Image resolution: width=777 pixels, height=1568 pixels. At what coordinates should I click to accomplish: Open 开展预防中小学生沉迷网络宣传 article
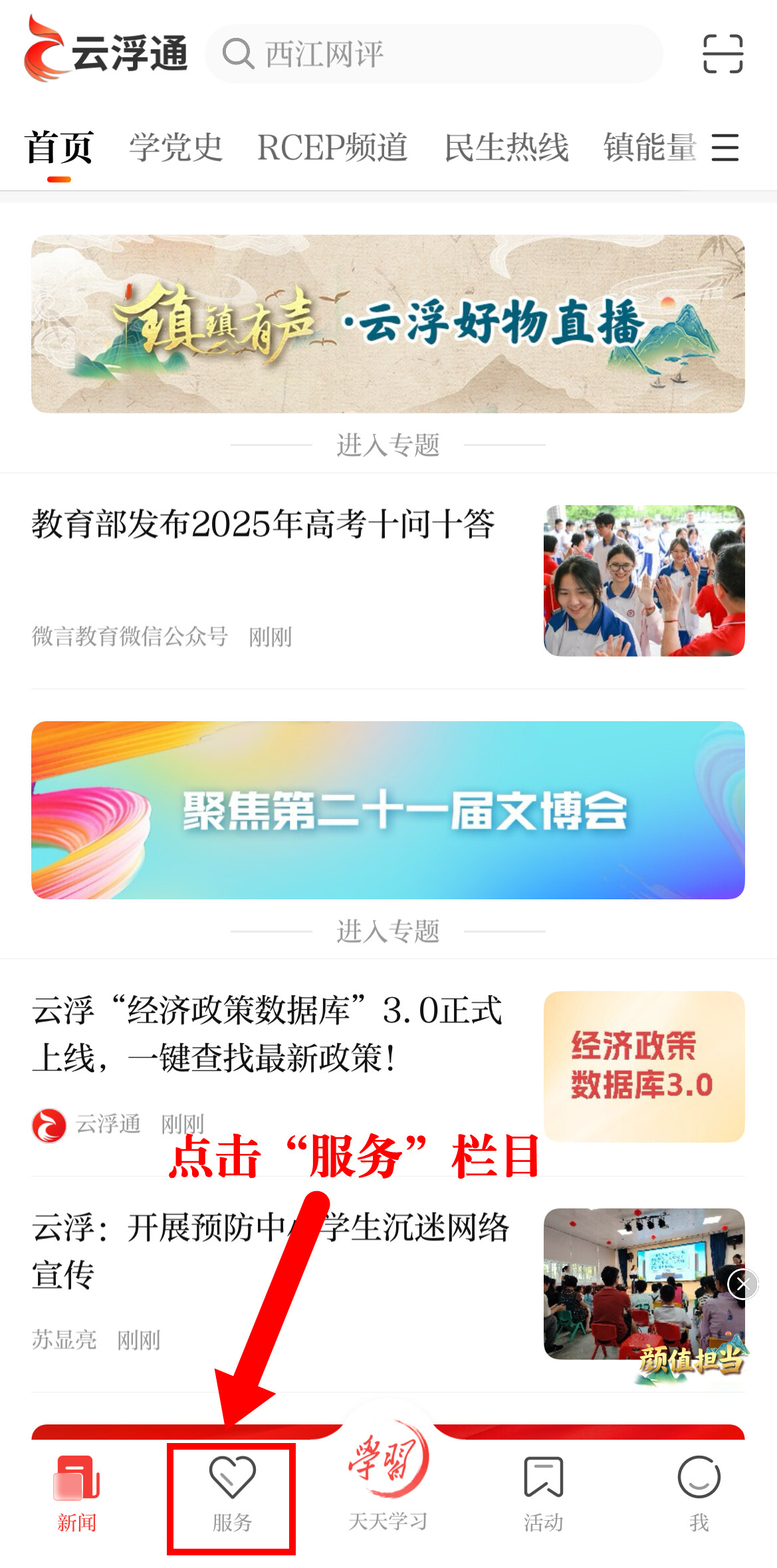[x=266, y=1250]
